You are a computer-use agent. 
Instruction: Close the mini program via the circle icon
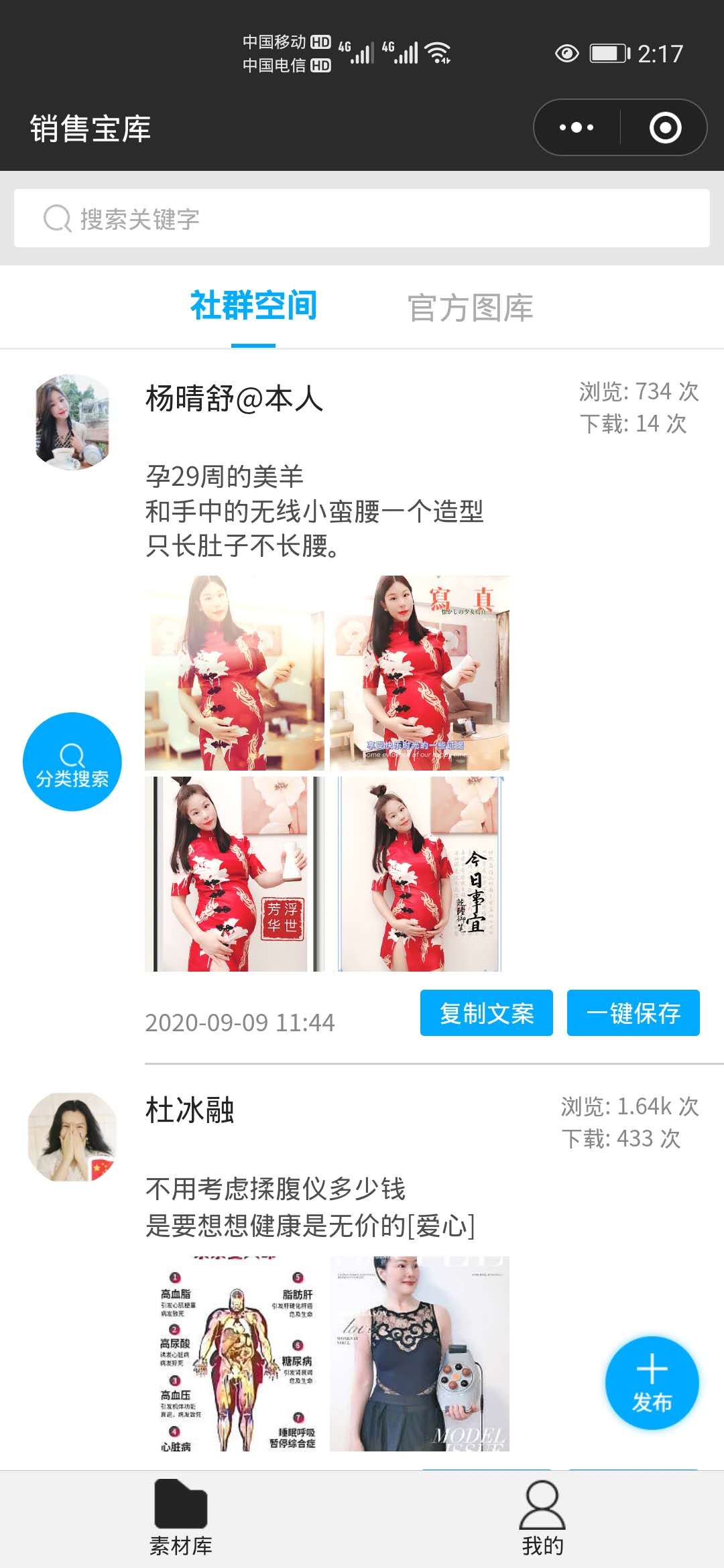665,127
